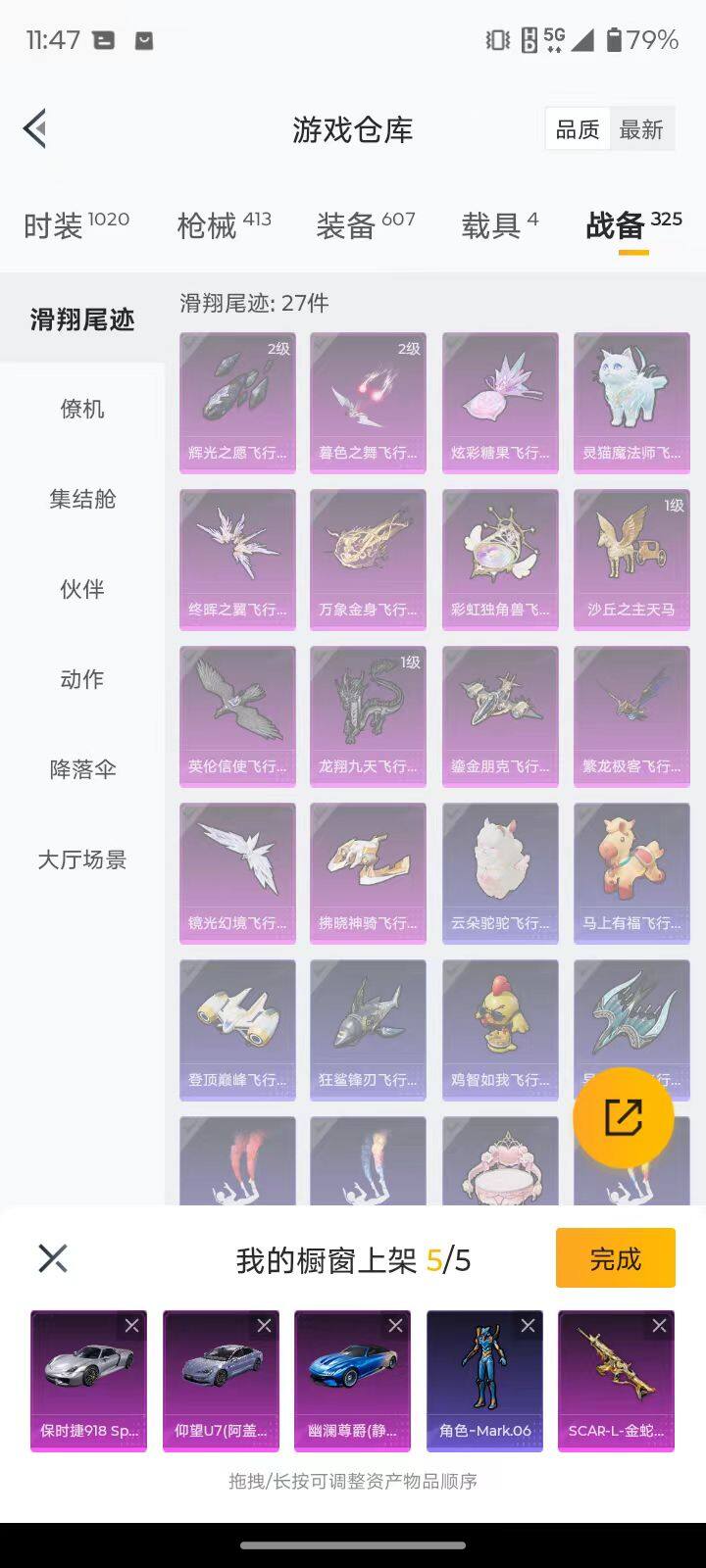Select the 沙丘之主天马 level 1 trail
This screenshot has height=1568, width=706.
click(630, 559)
